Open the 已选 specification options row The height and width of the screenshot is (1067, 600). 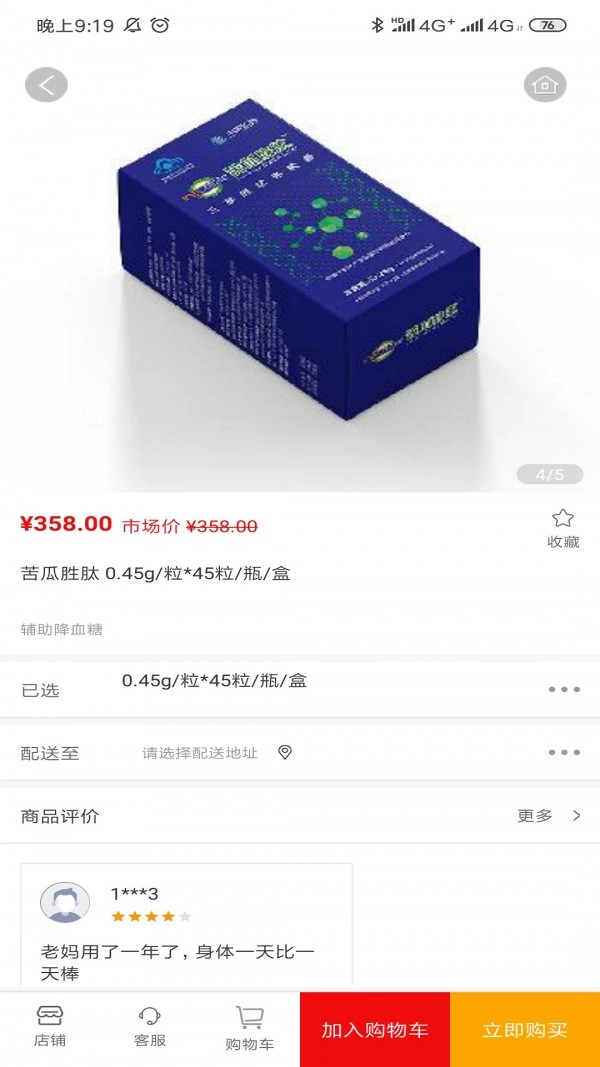click(x=300, y=689)
